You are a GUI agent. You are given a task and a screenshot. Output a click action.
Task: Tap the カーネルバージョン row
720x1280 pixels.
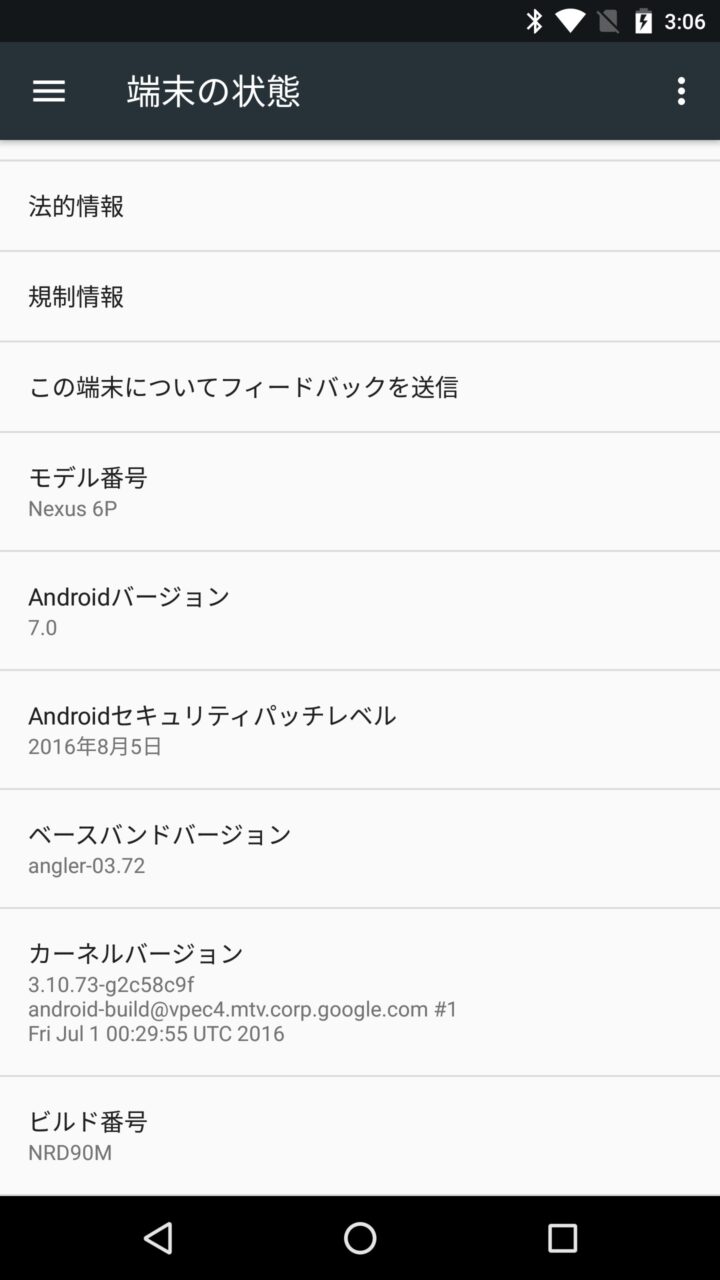(360, 991)
